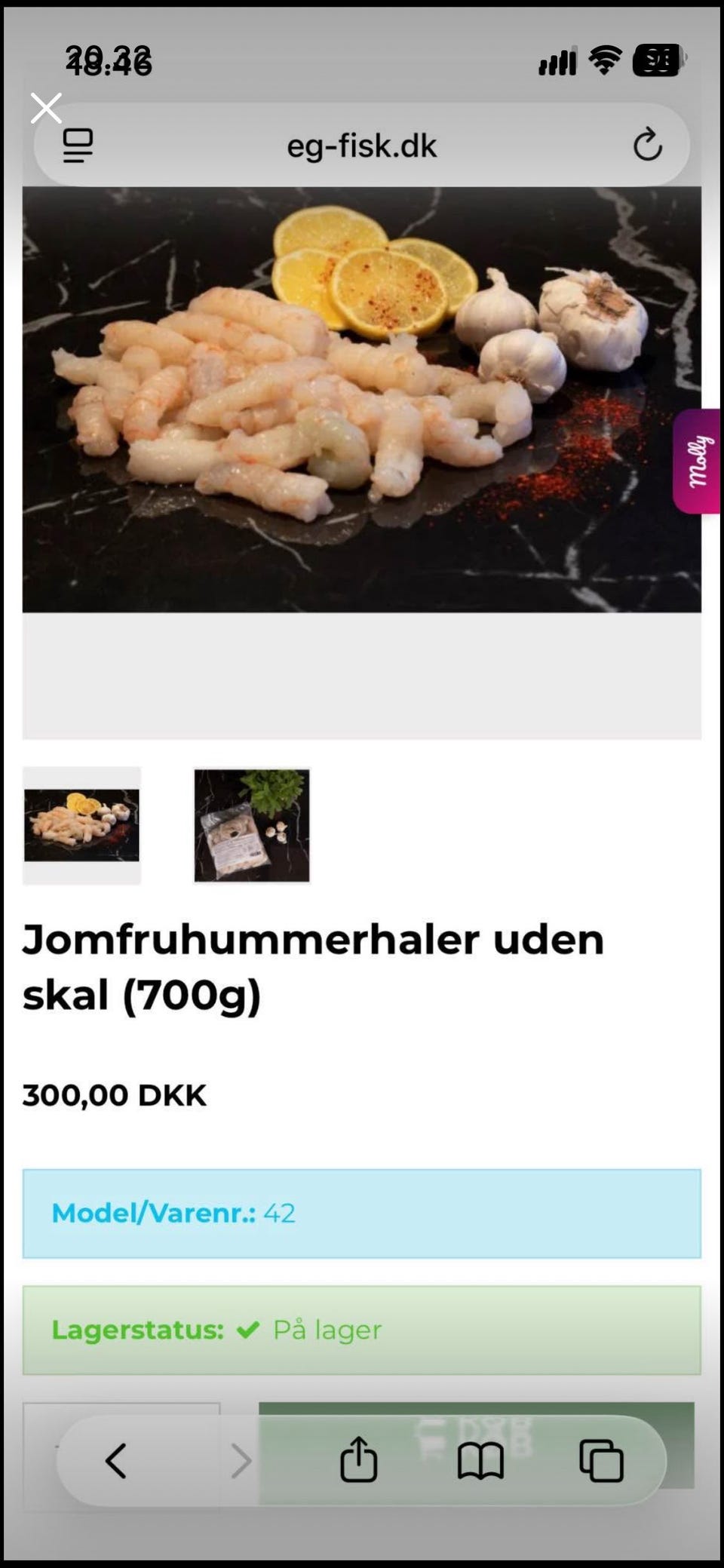
Task: Select the packaged bag product thumbnail
Action: [251, 826]
